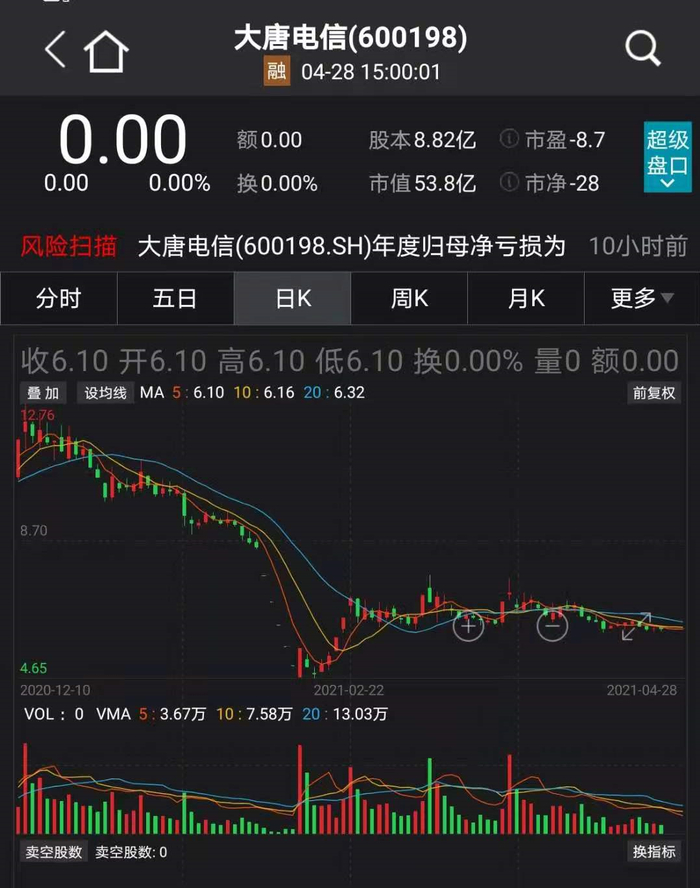Switch to the 五日 chart tab

click(175, 298)
